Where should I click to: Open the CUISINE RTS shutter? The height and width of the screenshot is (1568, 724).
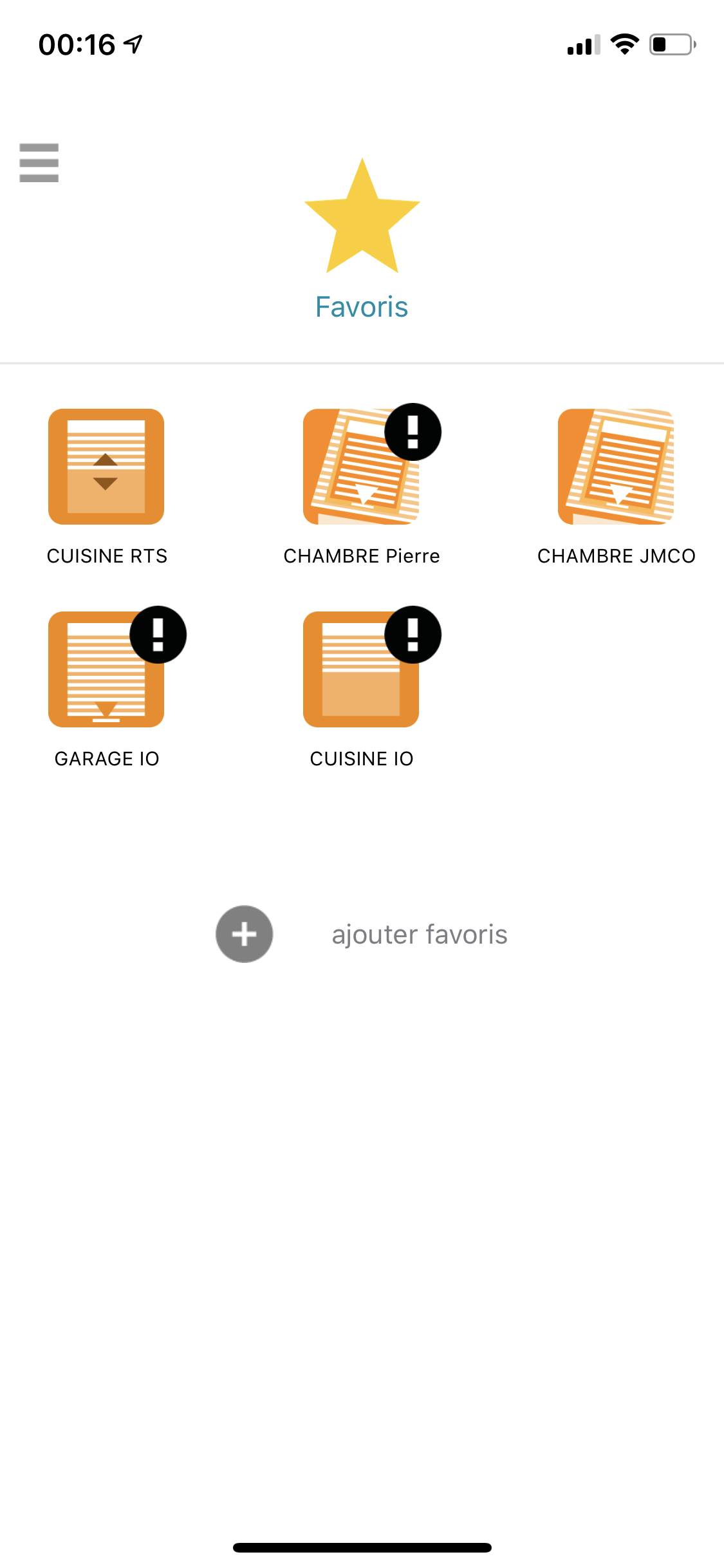click(106, 467)
